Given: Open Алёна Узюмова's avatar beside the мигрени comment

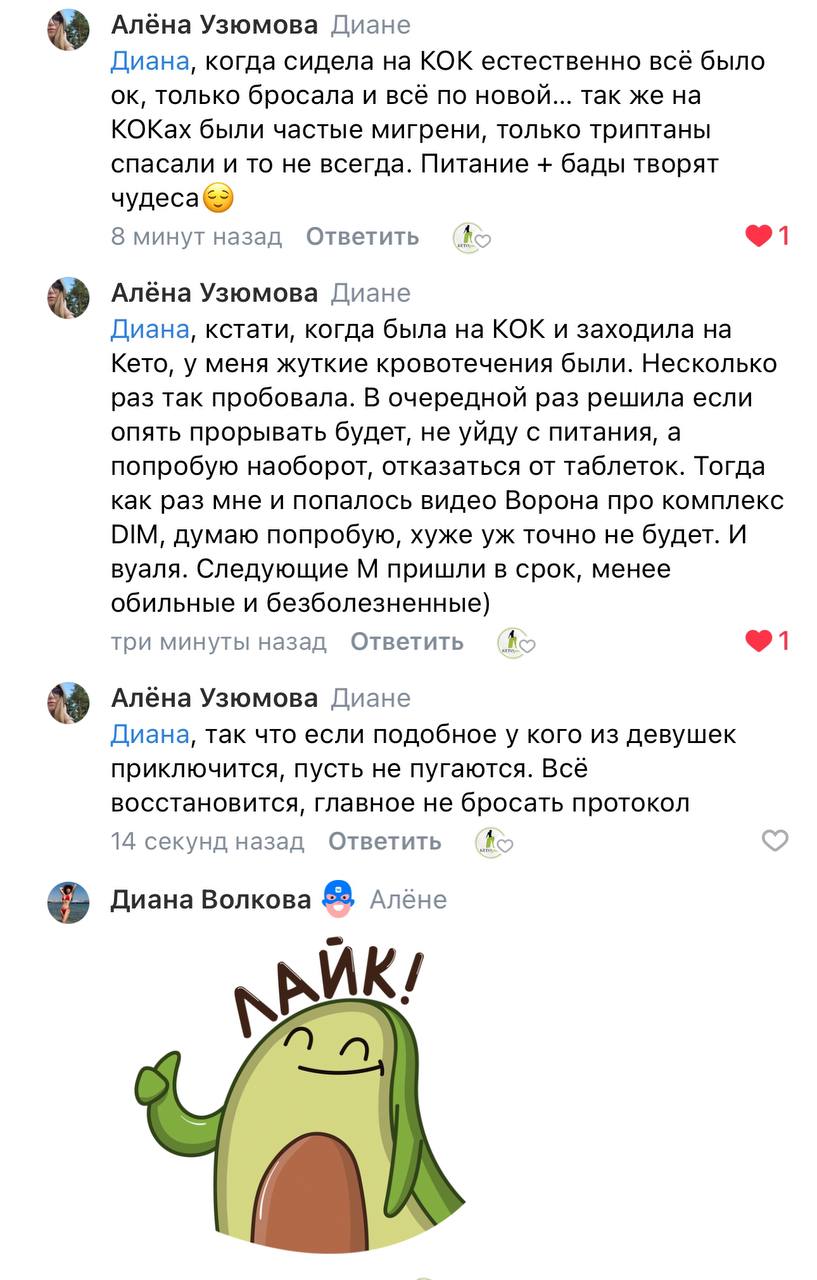Looking at the screenshot, I should 69,30.
